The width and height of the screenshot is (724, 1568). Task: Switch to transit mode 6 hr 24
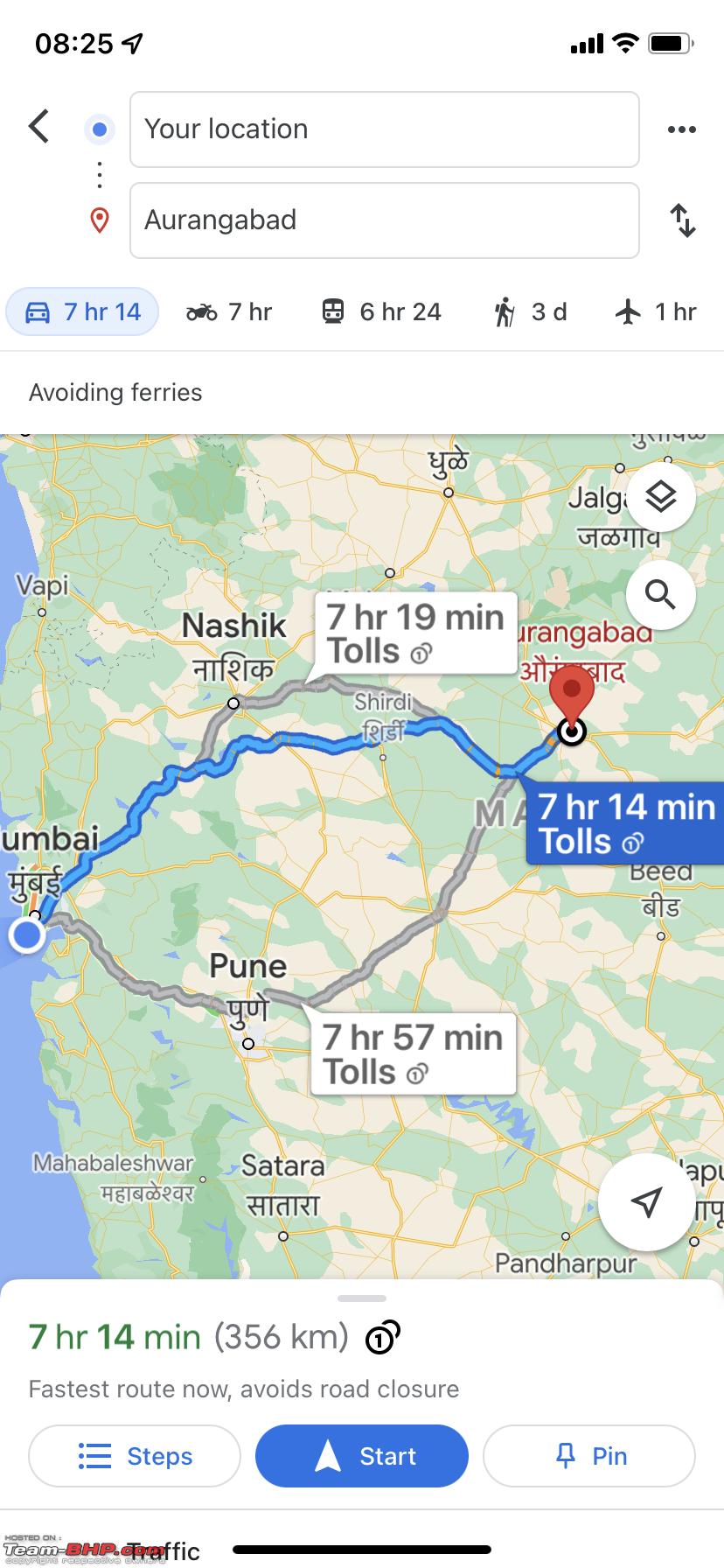pyautogui.click(x=381, y=312)
